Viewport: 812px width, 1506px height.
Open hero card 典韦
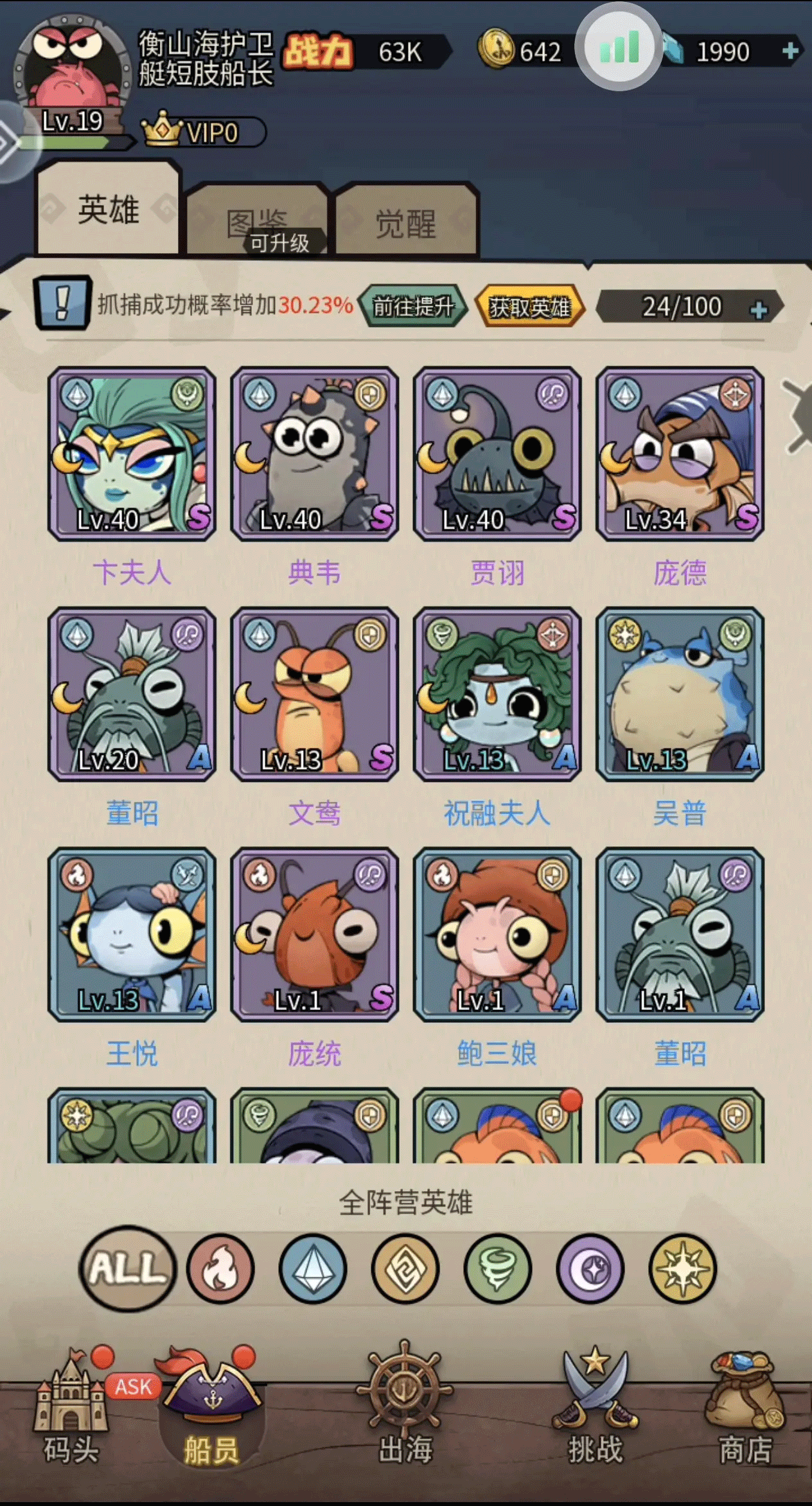[315, 454]
